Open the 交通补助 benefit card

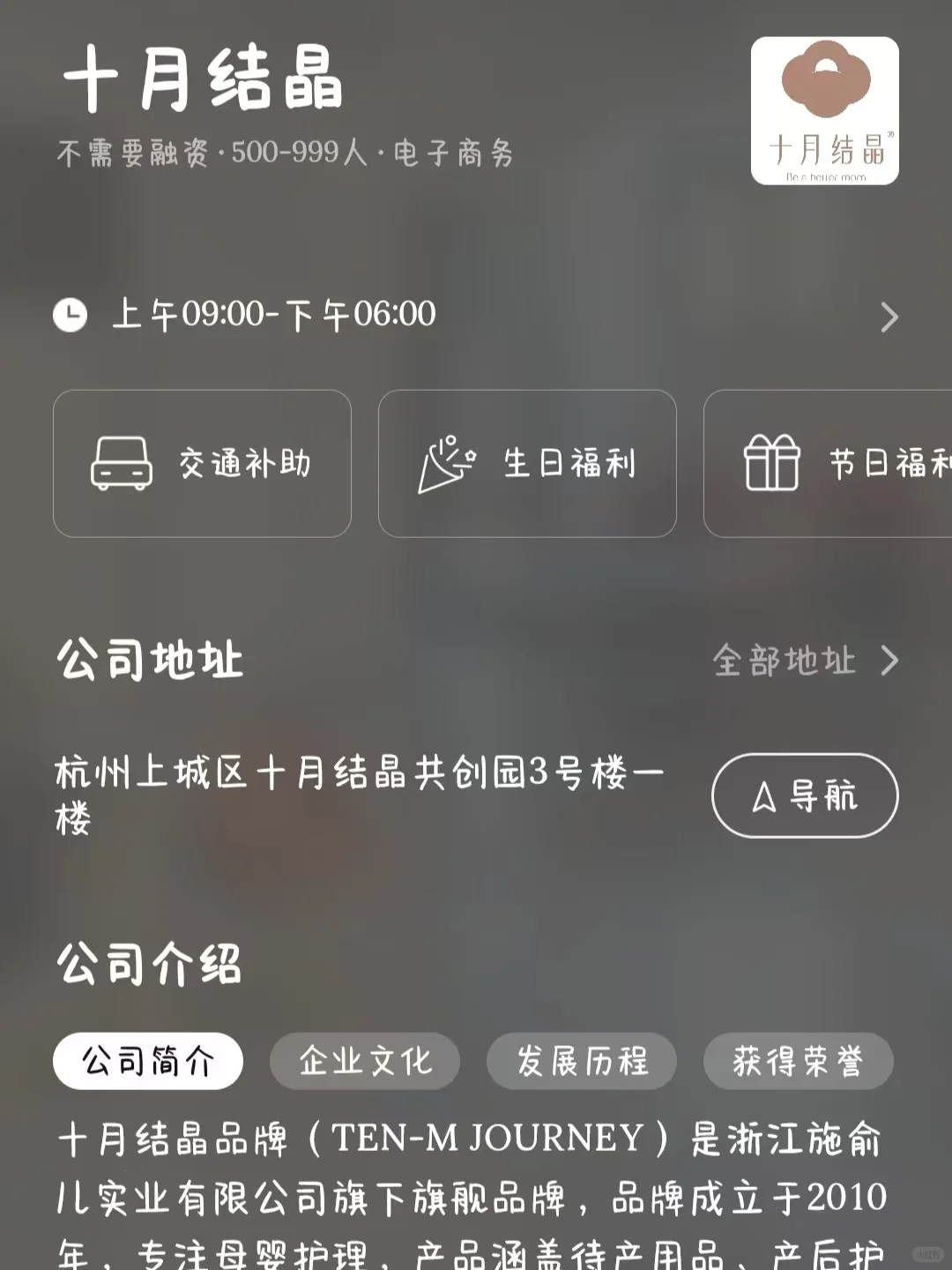point(202,464)
